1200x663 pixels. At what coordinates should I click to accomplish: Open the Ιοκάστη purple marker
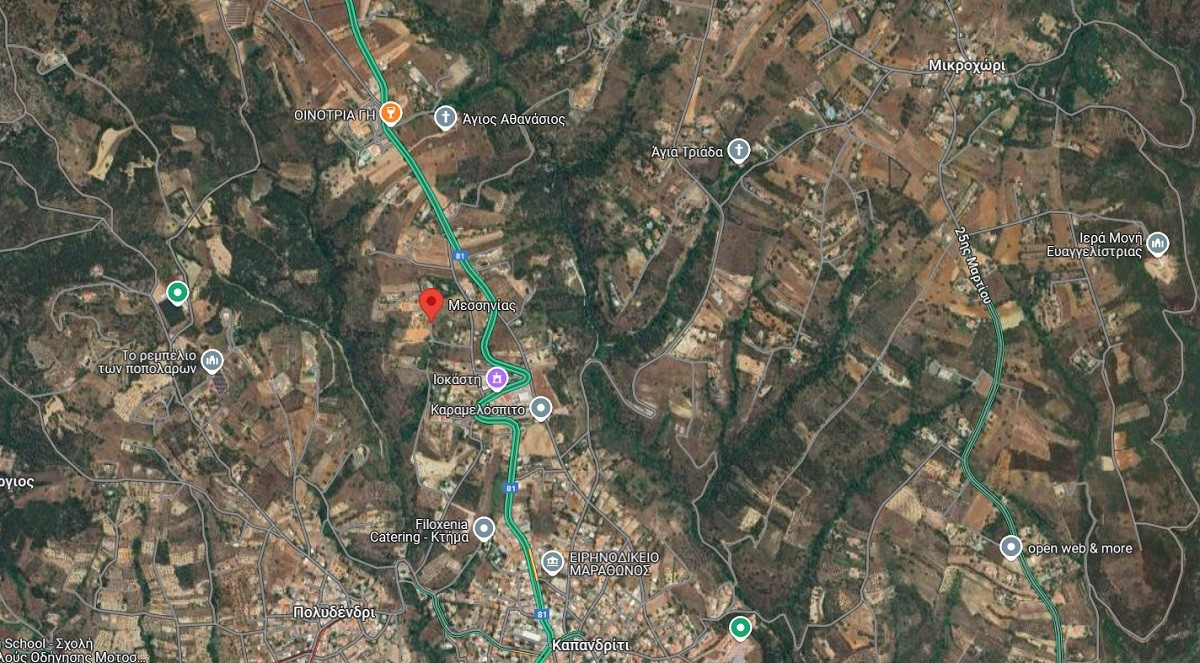[496, 379]
